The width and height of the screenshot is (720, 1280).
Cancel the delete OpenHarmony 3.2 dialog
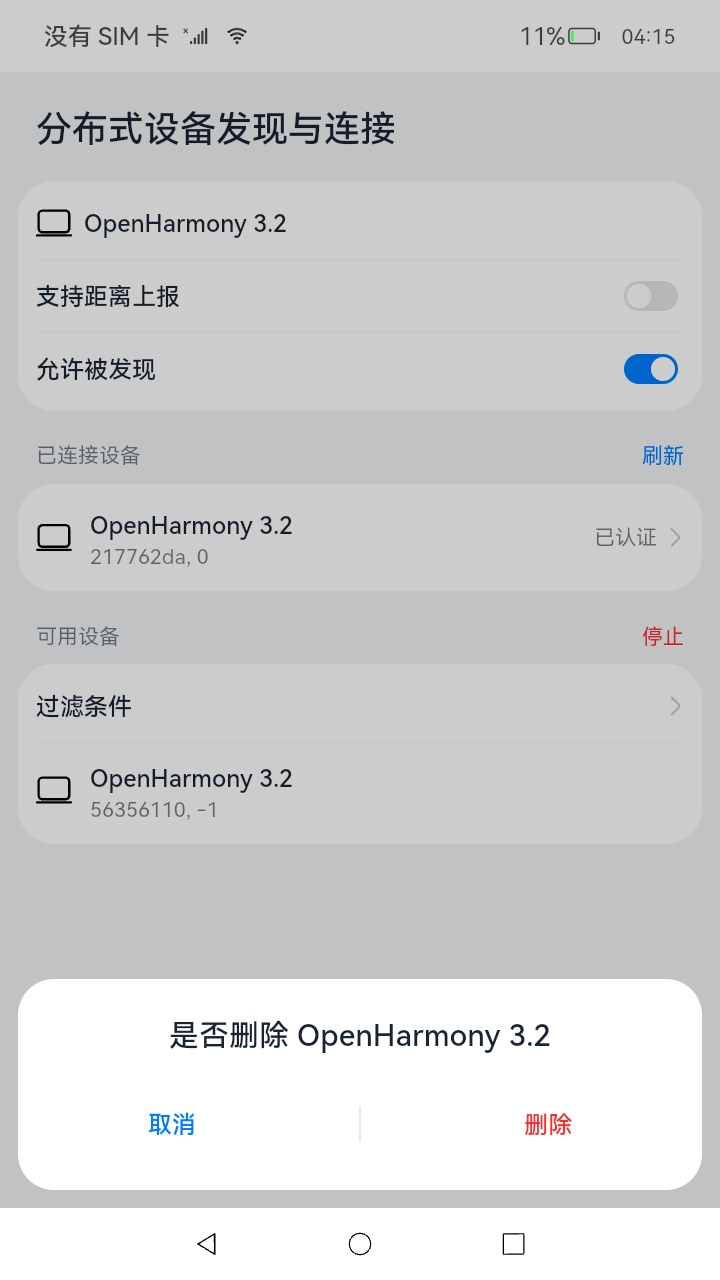click(x=171, y=1124)
